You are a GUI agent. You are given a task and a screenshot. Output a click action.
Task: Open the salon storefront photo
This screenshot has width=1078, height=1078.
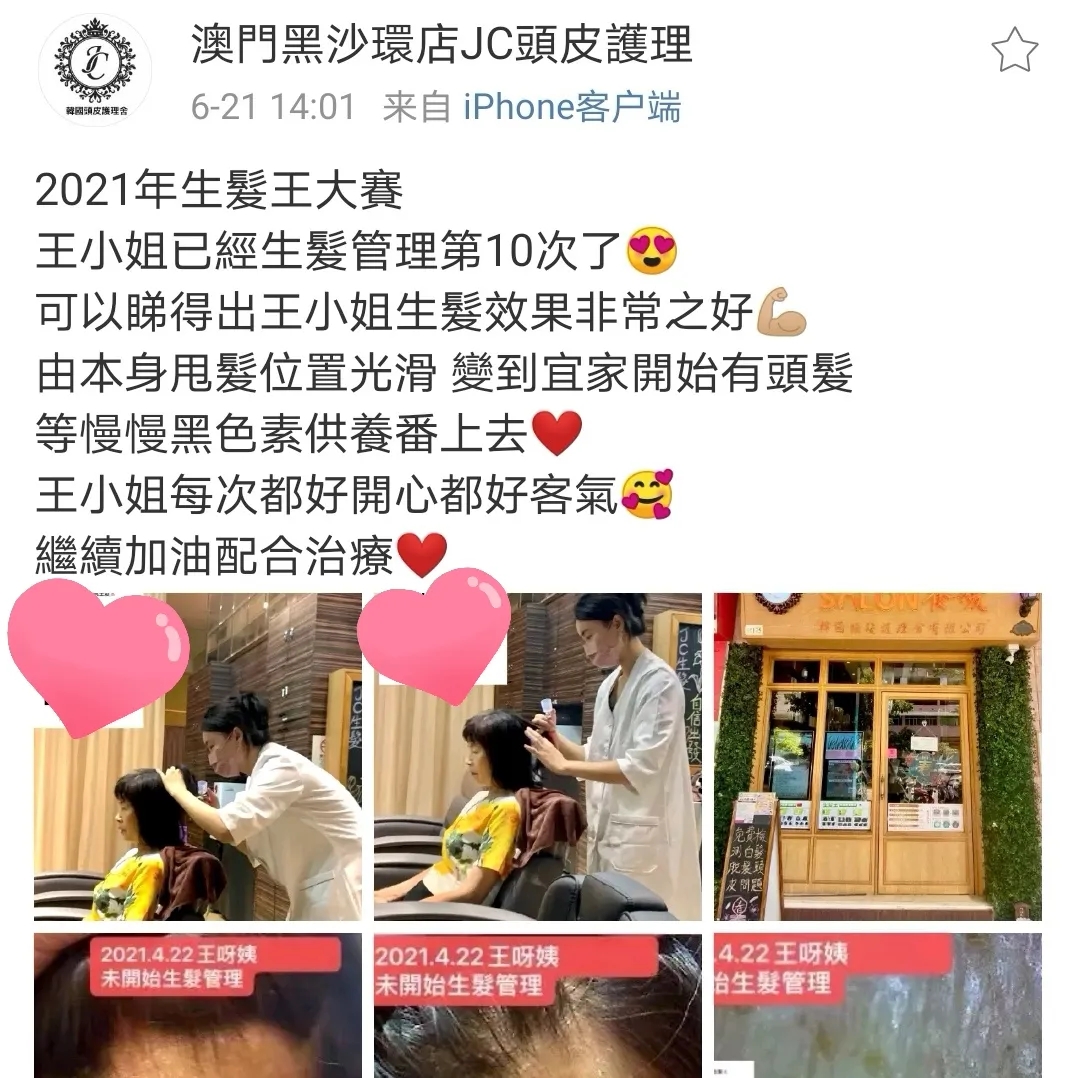coord(877,757)
